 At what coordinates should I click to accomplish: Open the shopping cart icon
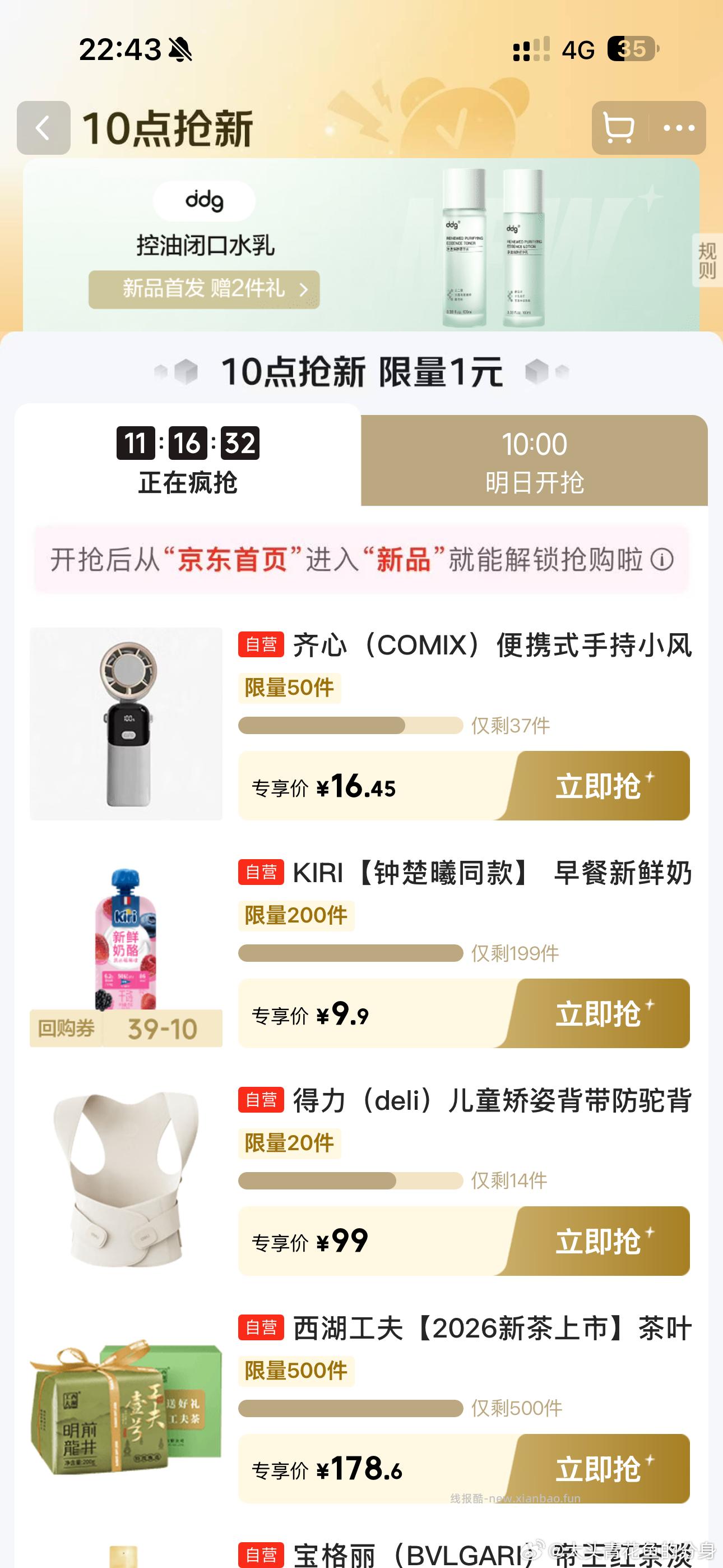[x=619, y=128]
